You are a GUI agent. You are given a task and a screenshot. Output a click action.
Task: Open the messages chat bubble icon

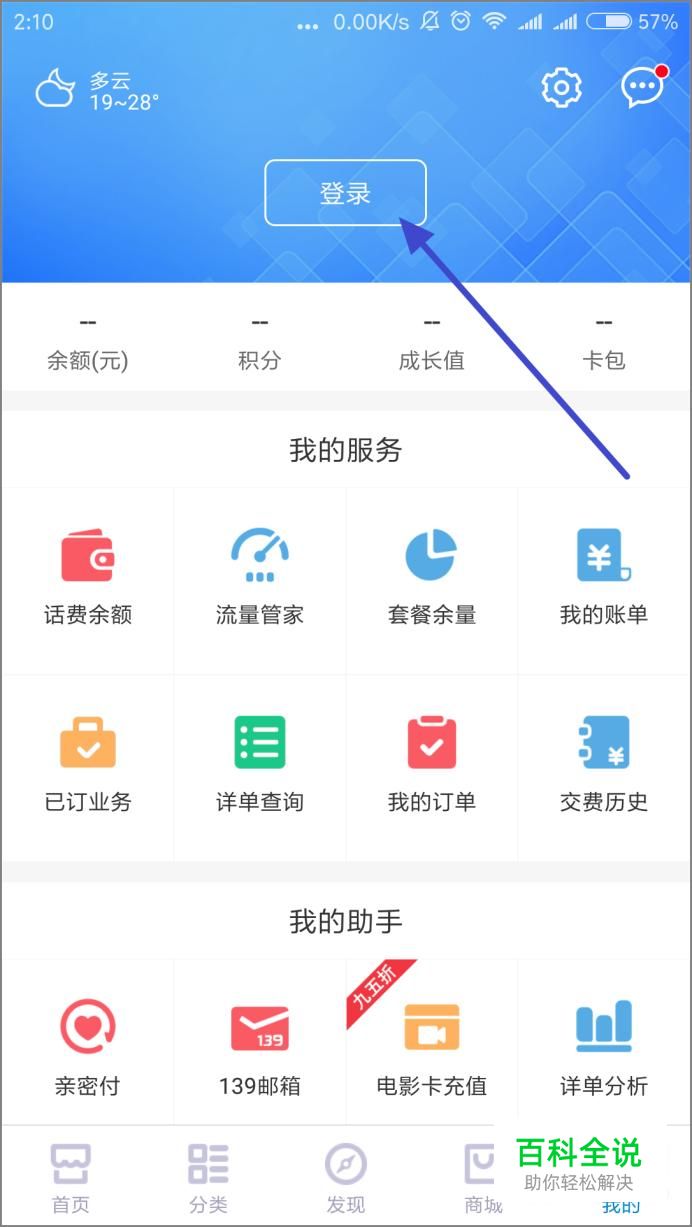[x=644, y=87]
